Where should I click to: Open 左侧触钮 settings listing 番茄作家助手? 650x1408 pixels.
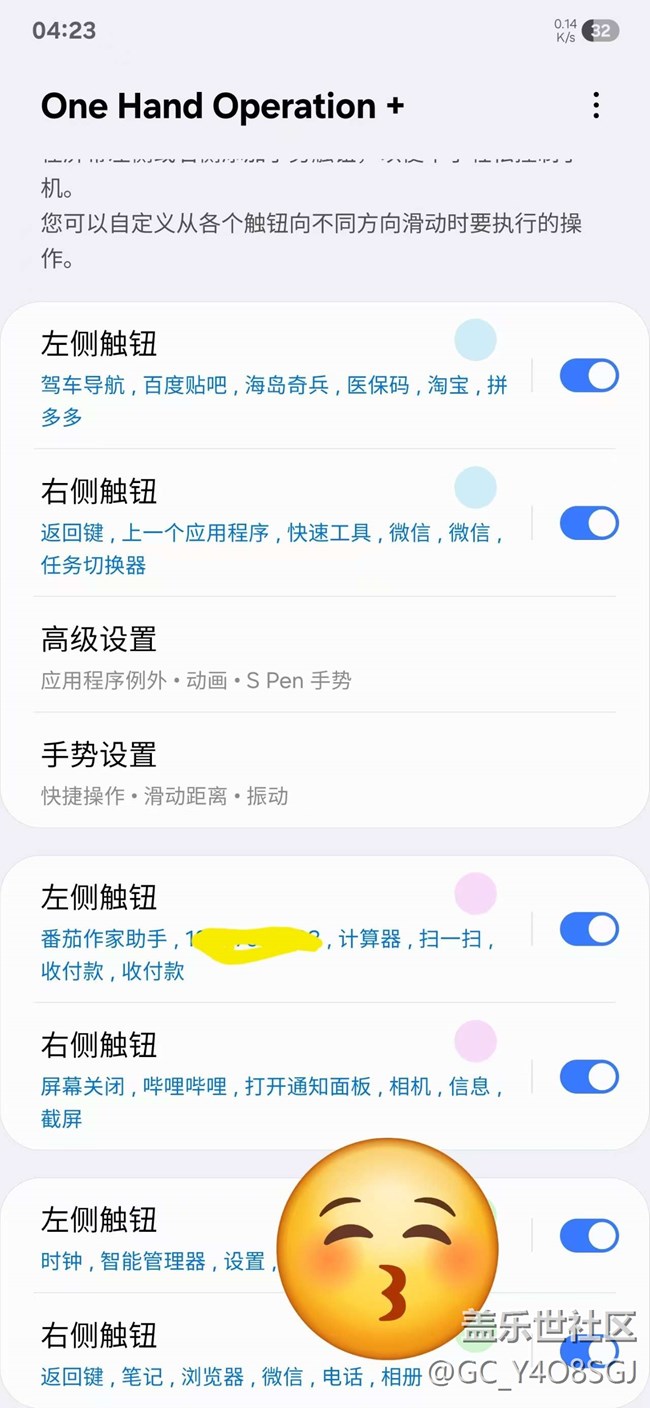(x=275, y=929)
